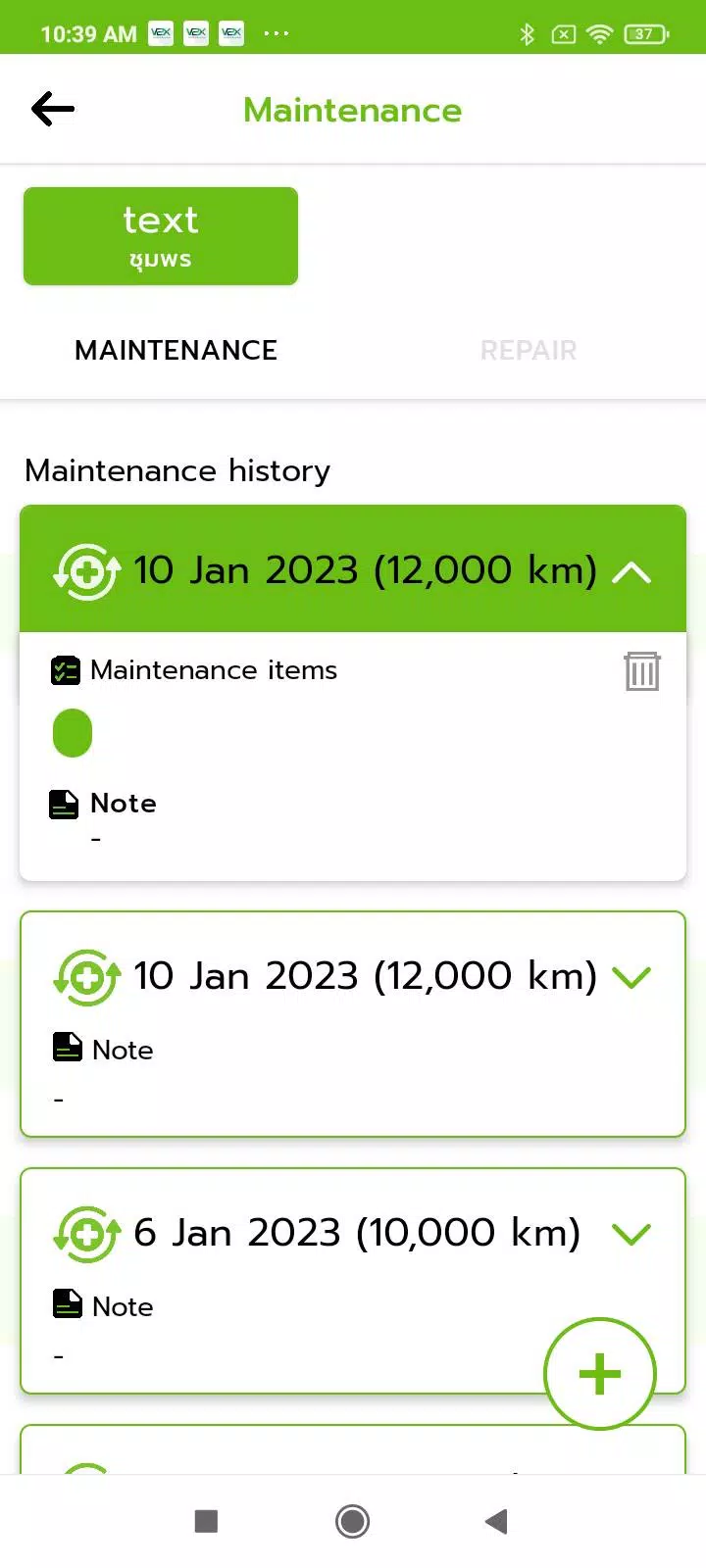Screen dimensions: 706x1568
Task: Toggle the green oval under Maintenance items
Action: [x=72, y=732]
